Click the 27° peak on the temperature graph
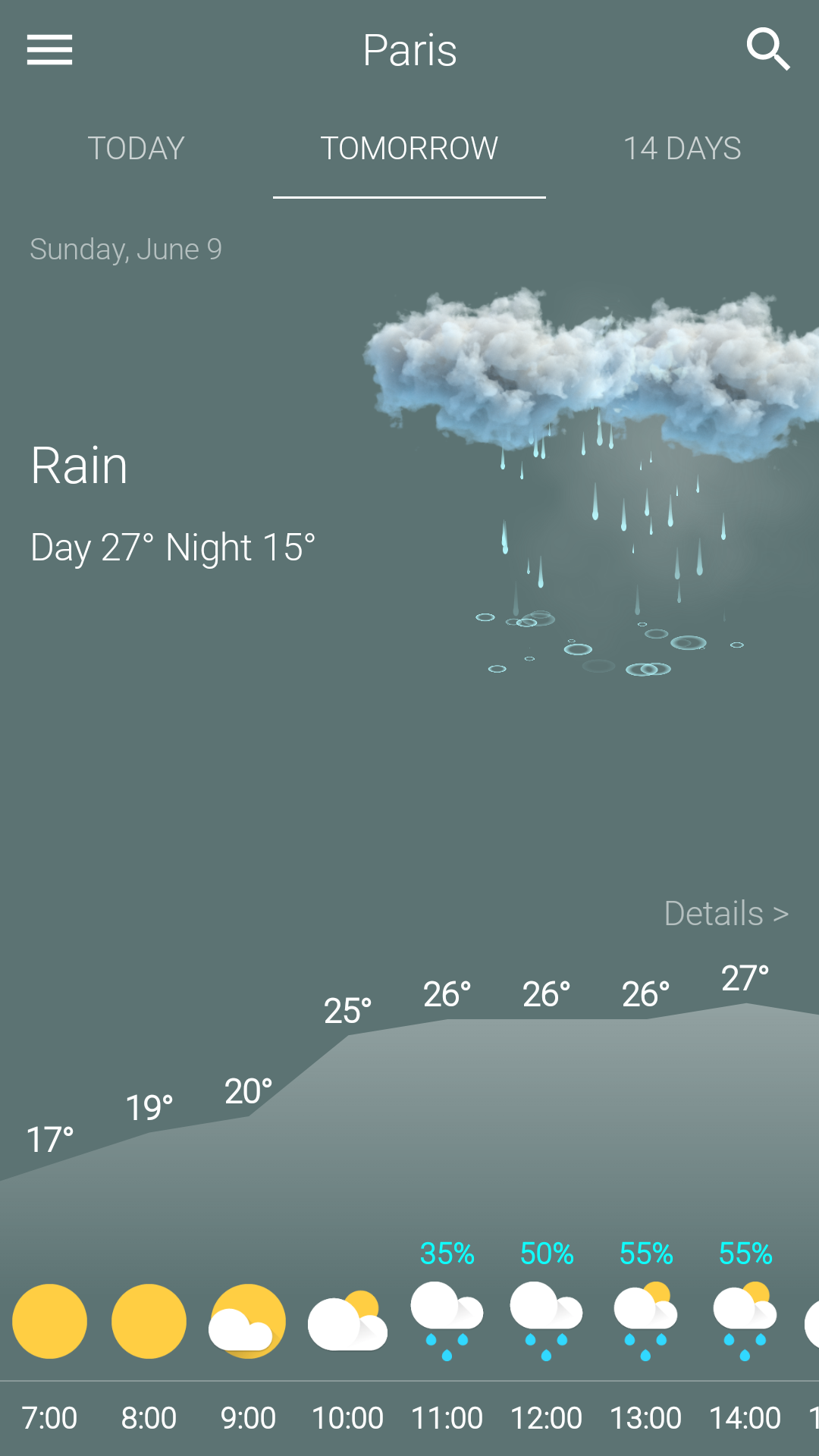819x1456 pixels. pyautogui.click(x=745, y=977)
